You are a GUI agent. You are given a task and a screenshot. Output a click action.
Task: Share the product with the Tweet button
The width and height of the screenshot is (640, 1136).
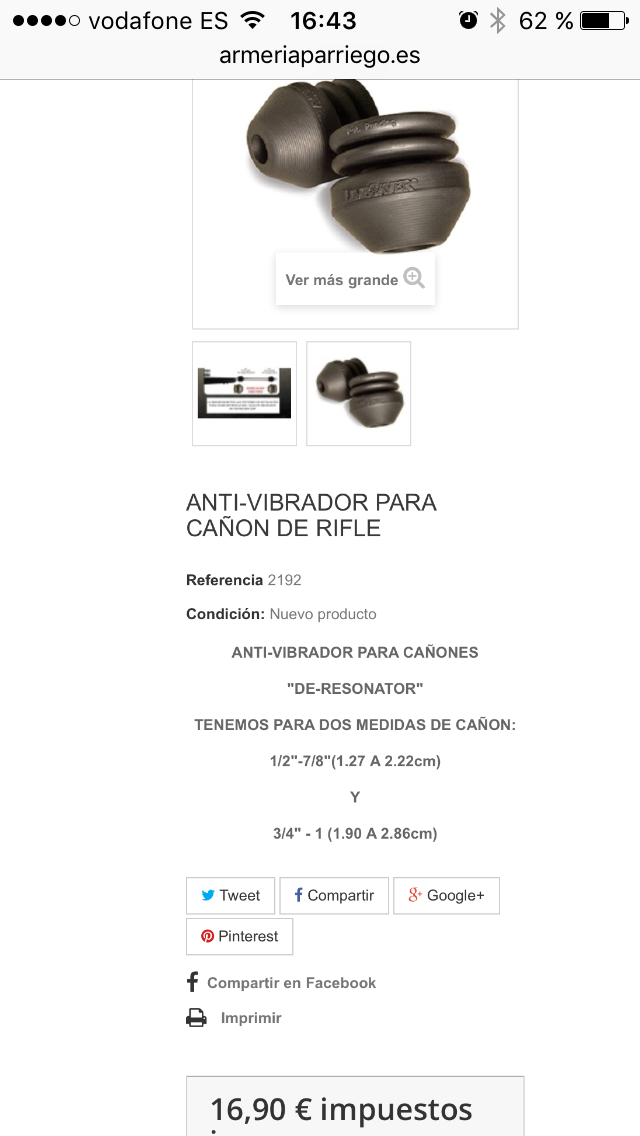click(x=230, y=896)
